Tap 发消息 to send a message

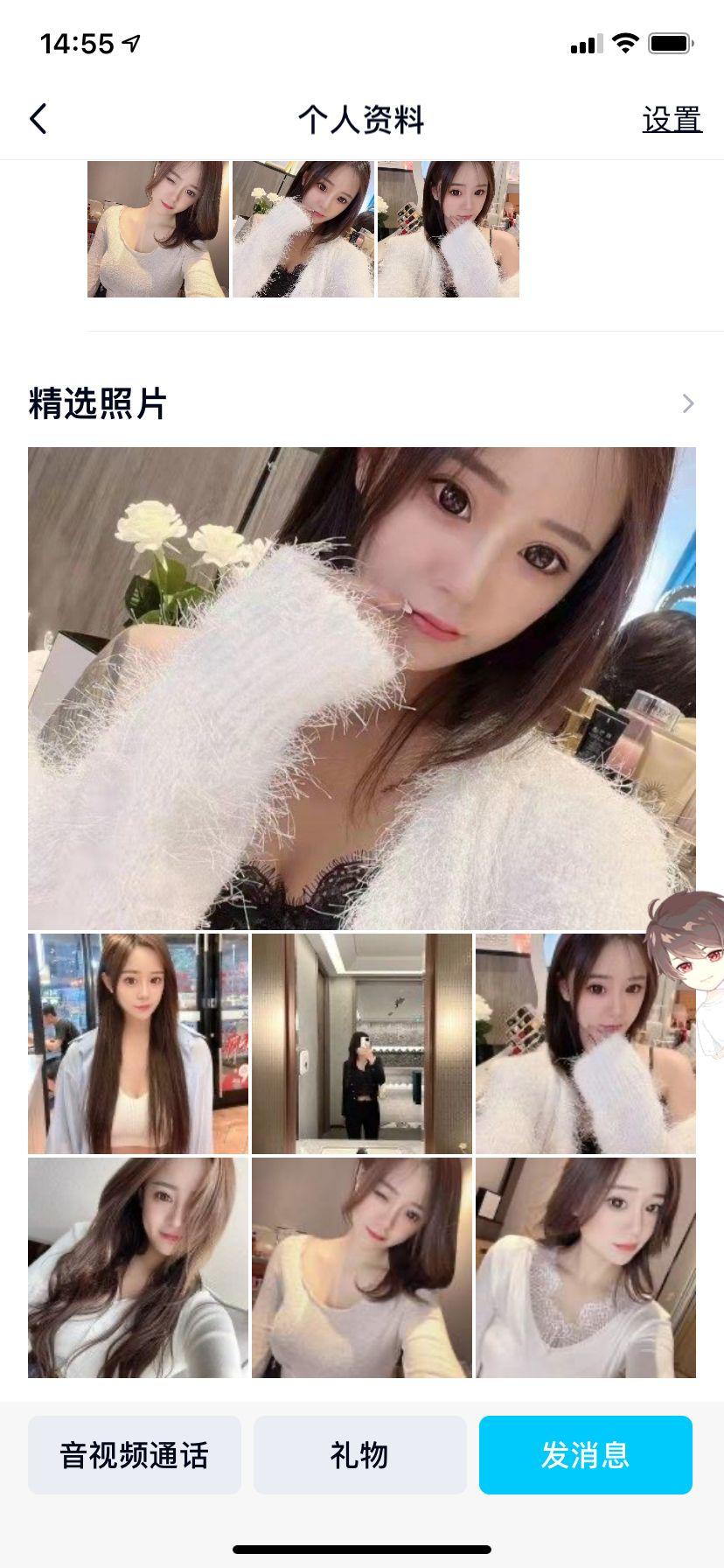[x=585, y=1455]
